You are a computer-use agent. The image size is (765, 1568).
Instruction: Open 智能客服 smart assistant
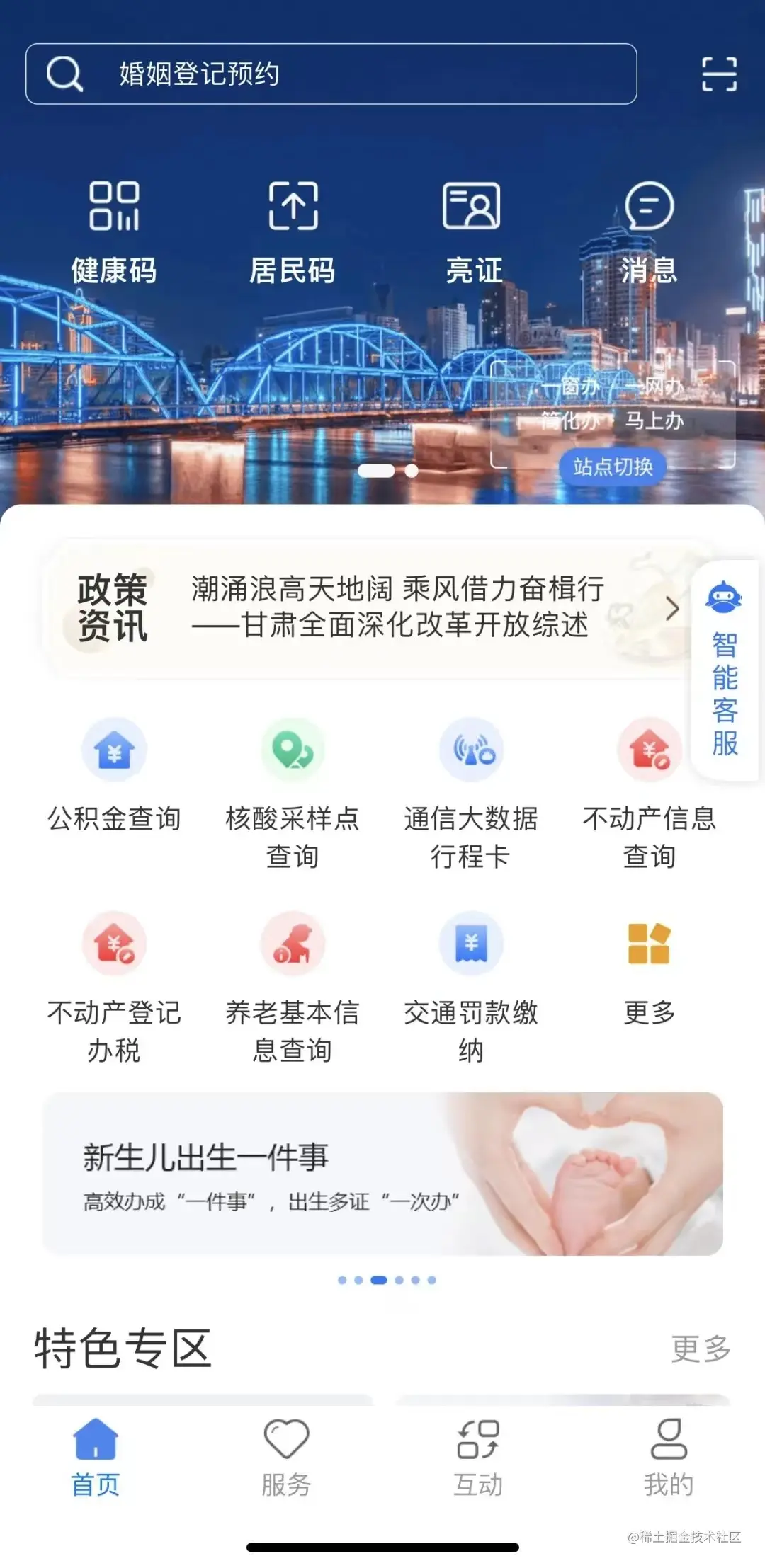(x=725, y=670)
